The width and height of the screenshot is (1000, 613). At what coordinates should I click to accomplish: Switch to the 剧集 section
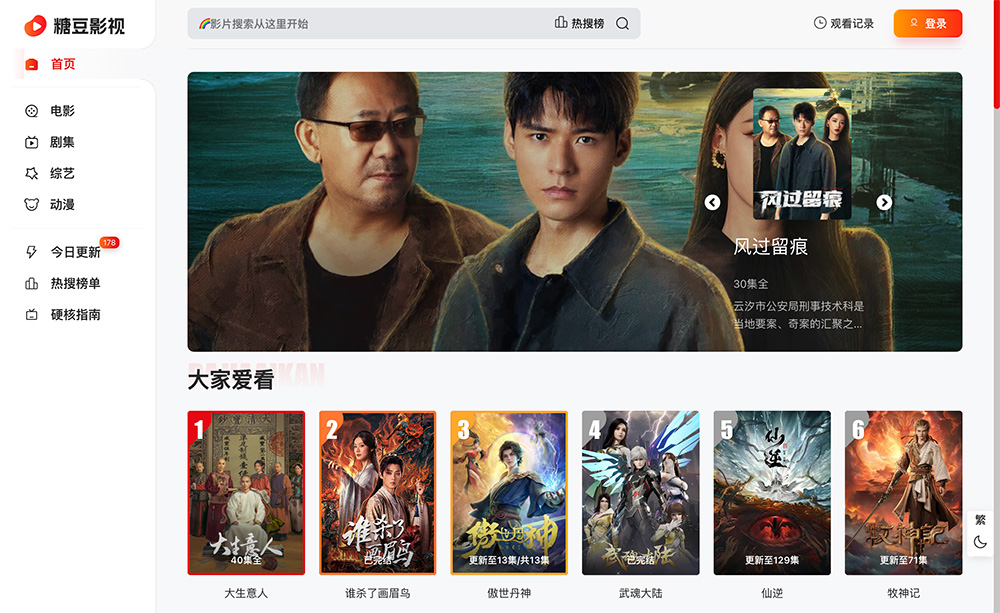pos(62,142)
